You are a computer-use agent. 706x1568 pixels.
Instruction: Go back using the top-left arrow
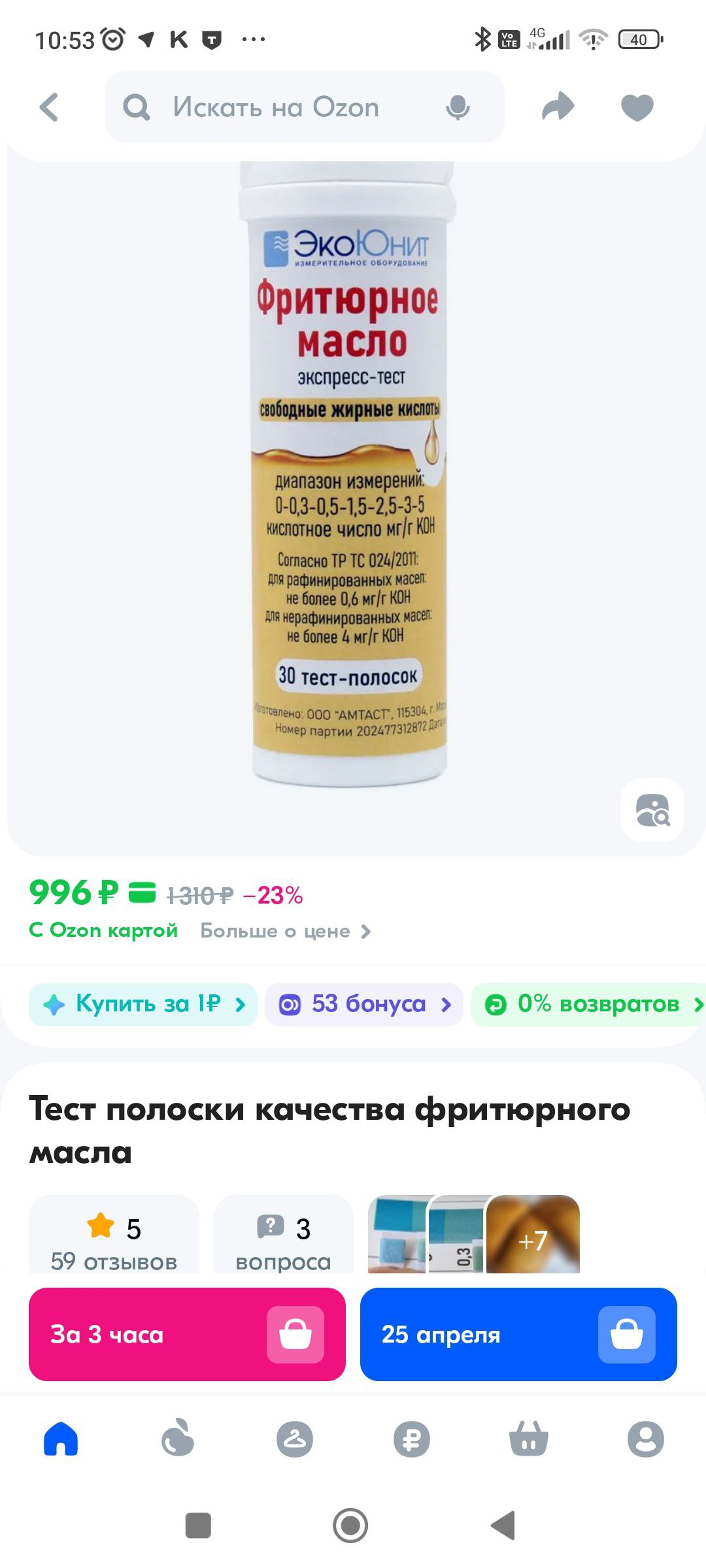click(50, 107)
